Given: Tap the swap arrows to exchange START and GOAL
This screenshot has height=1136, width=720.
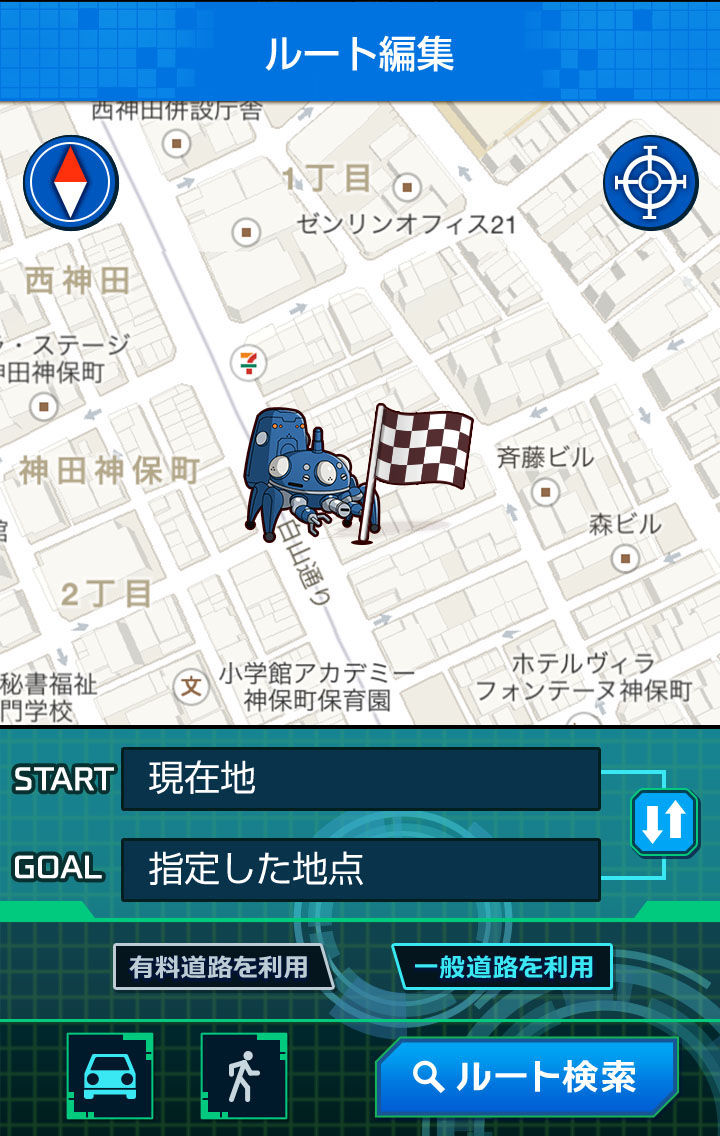Looking at the screenshot, I should (664, 820).
